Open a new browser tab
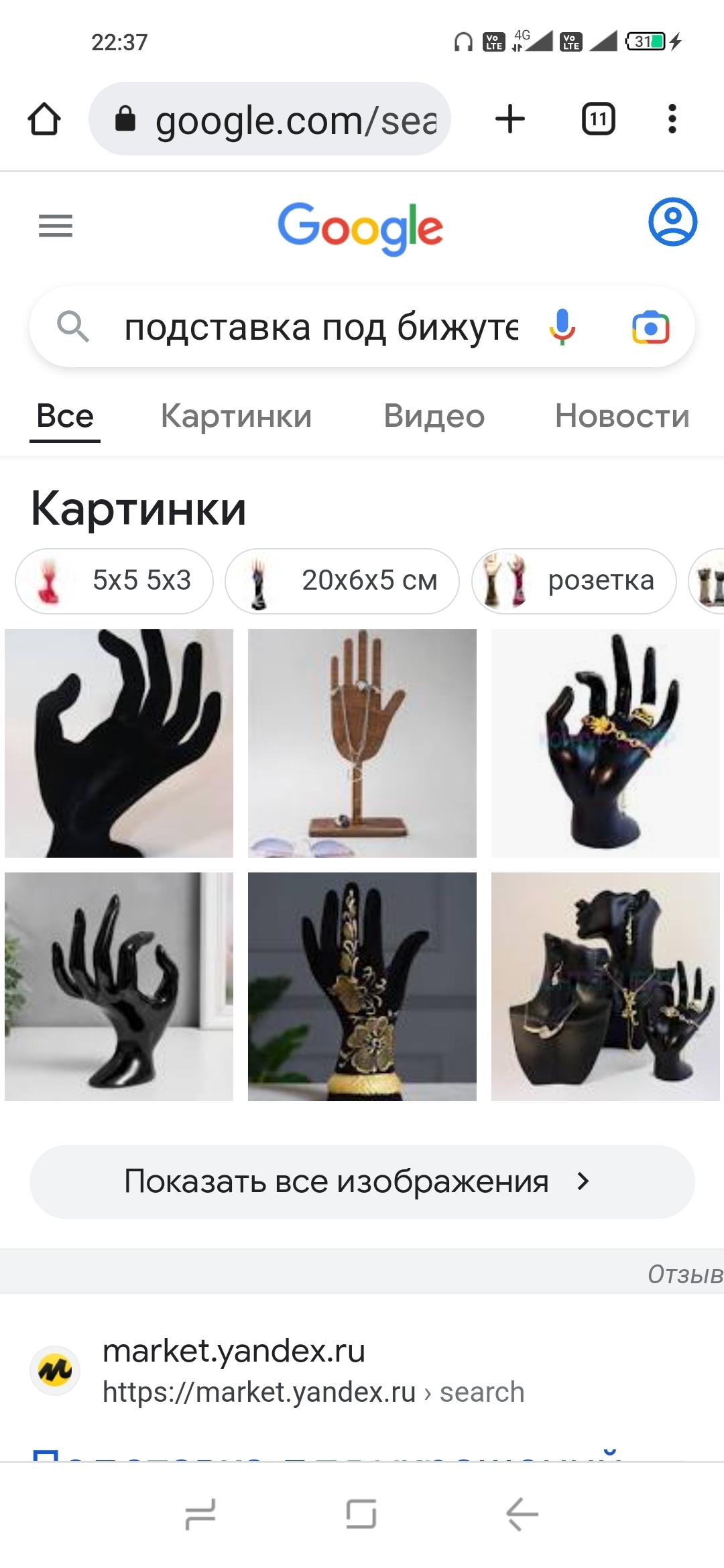This screenshot has width=724, height=1568. [x=509, y=119]
